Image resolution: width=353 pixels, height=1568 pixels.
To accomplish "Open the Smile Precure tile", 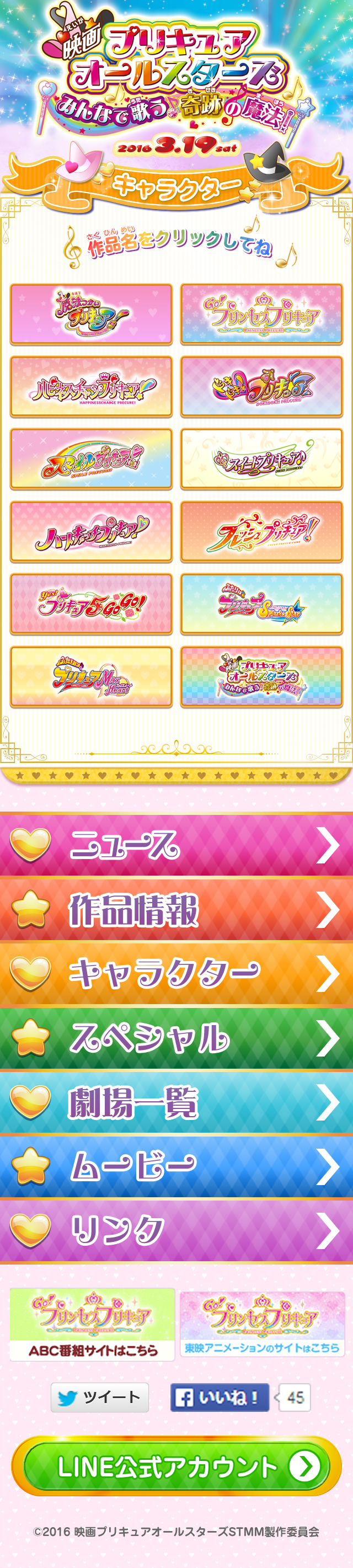I will (92, 459).
